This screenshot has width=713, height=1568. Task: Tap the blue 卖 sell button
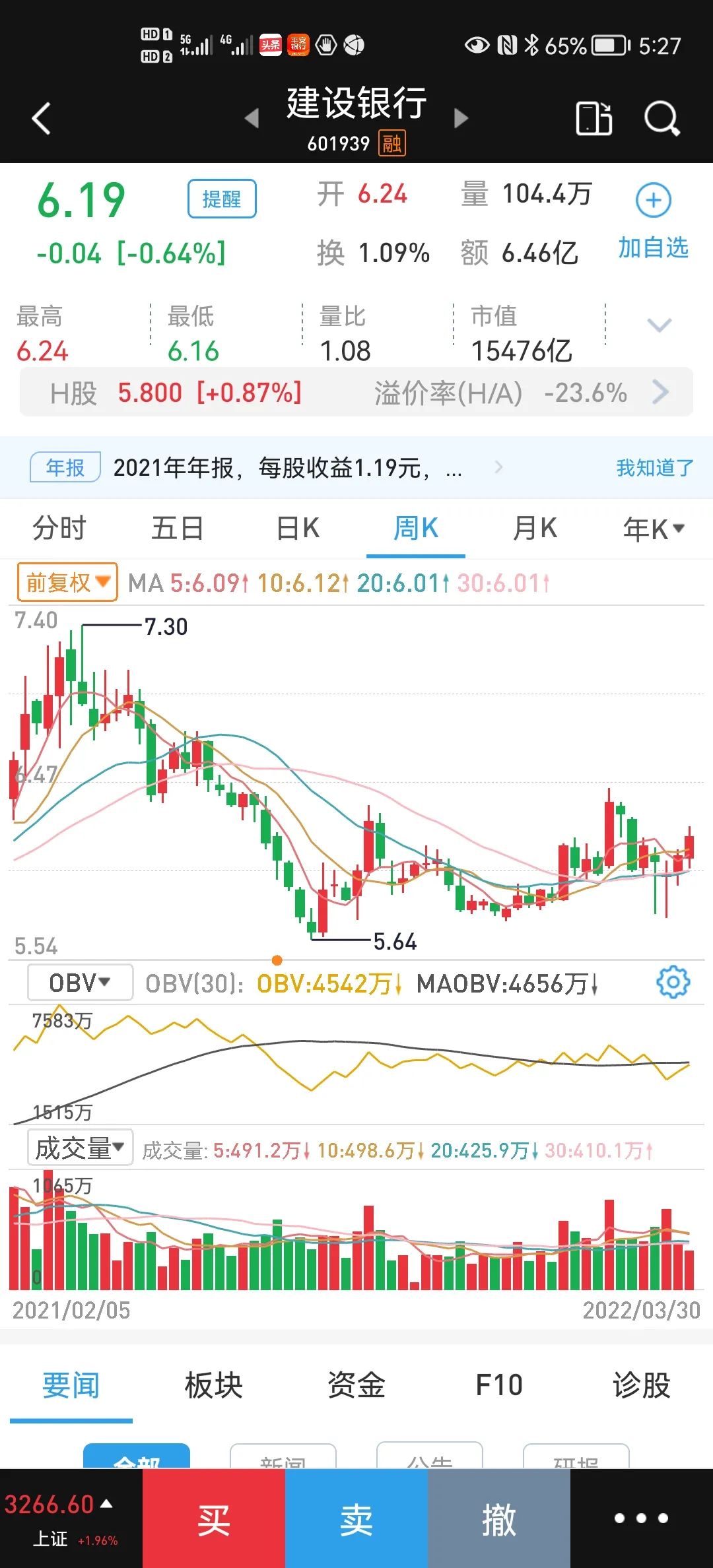356,1519
